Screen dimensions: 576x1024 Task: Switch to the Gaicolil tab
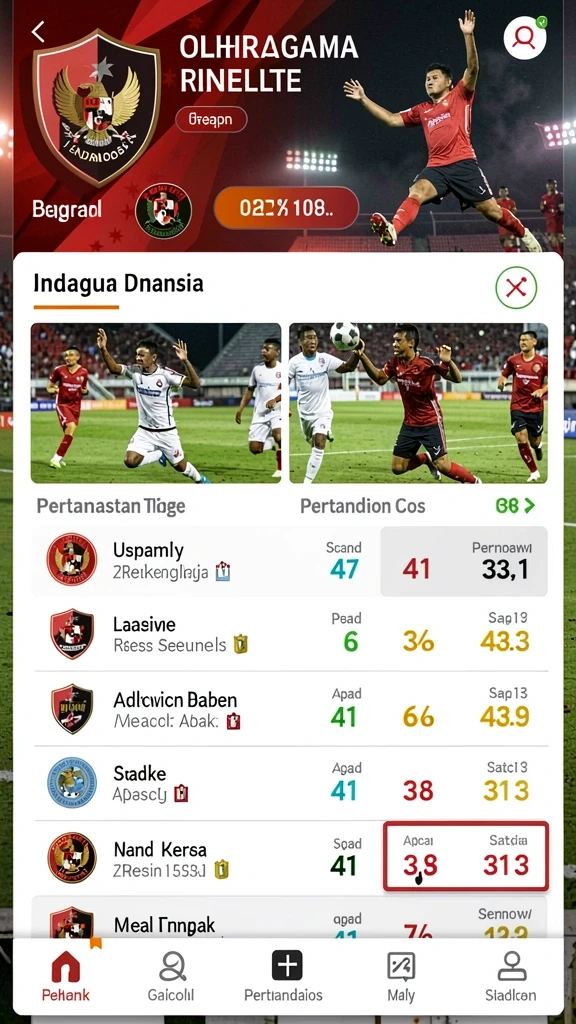[171, 976]
